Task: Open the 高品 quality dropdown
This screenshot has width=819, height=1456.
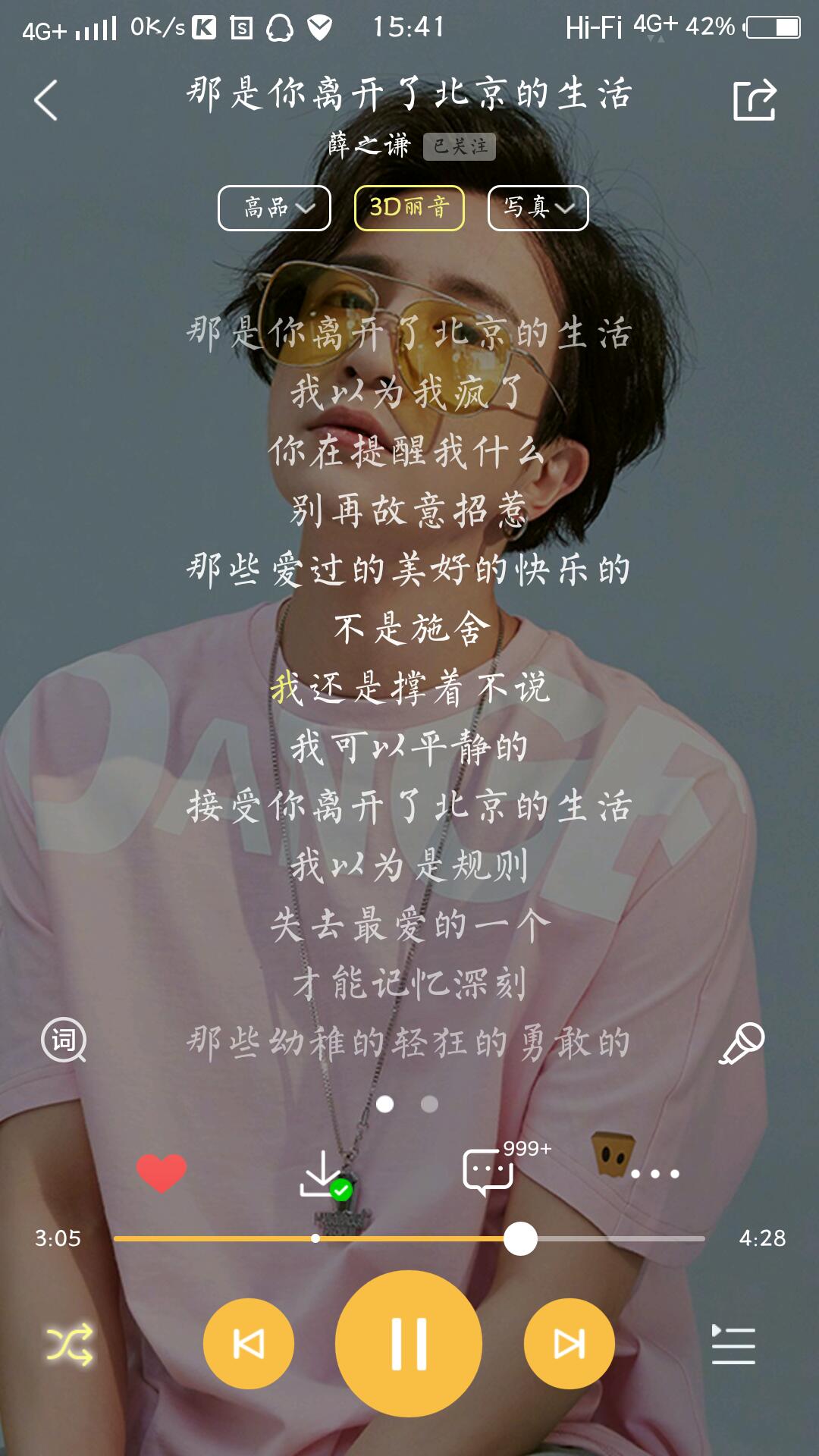Action: coord(275,208)
